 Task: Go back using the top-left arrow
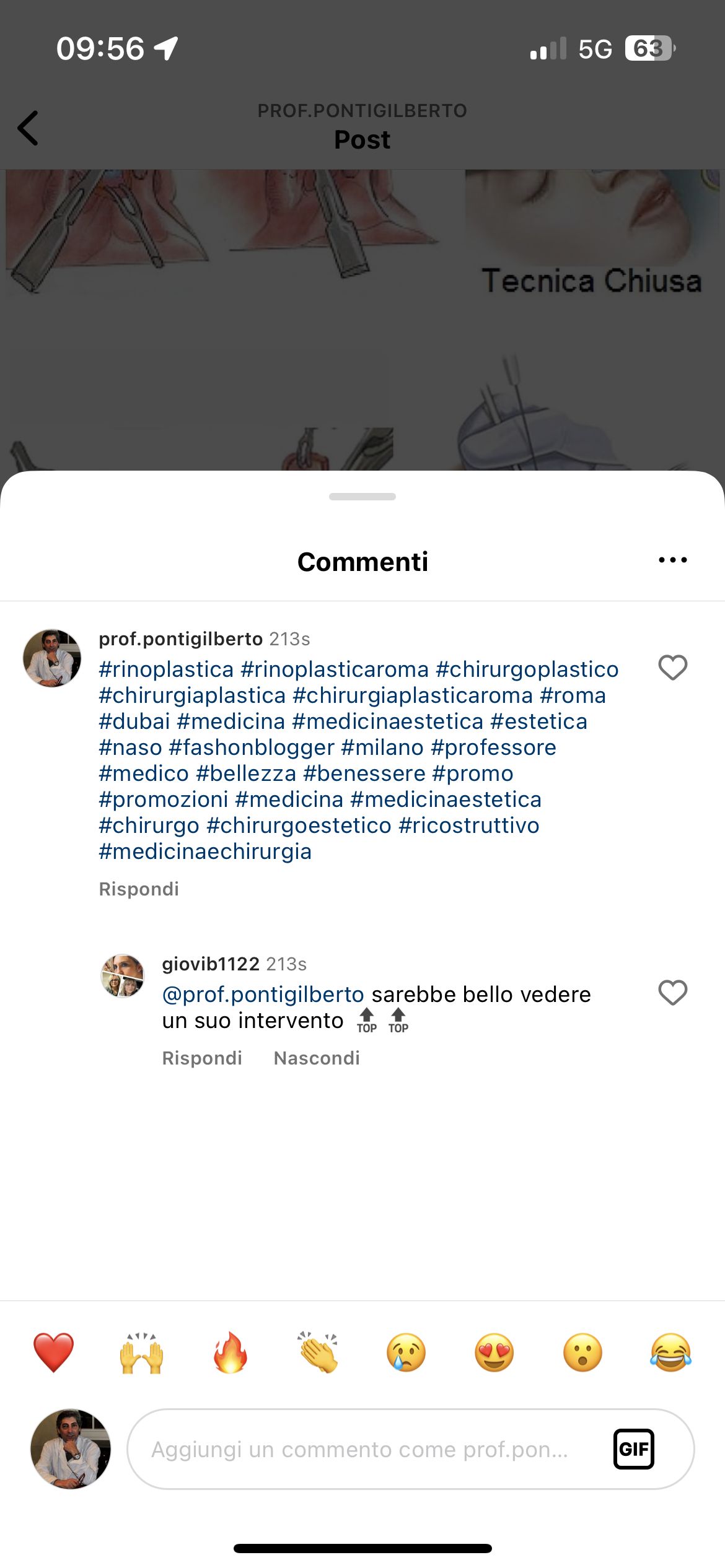(28, 128)
